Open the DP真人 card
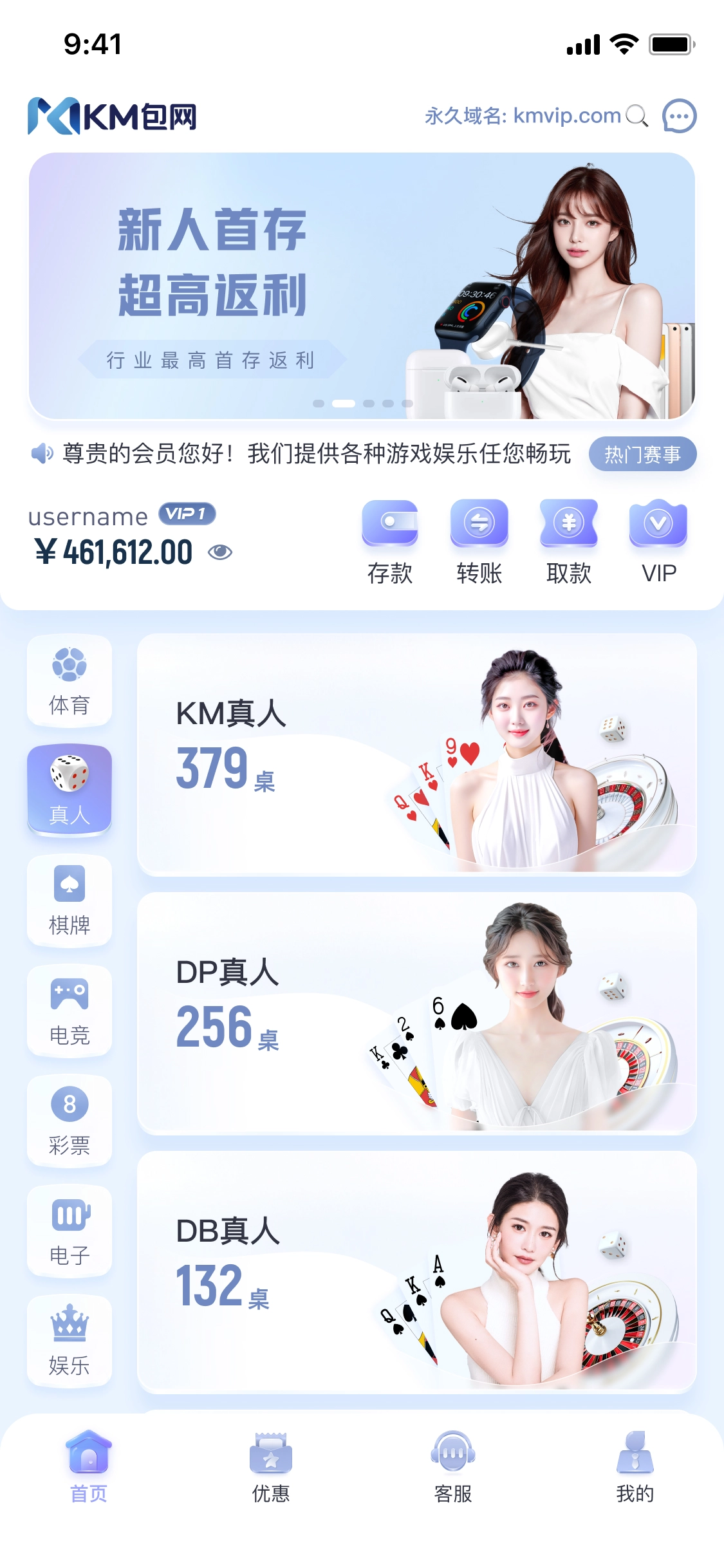 (416, 1013)
